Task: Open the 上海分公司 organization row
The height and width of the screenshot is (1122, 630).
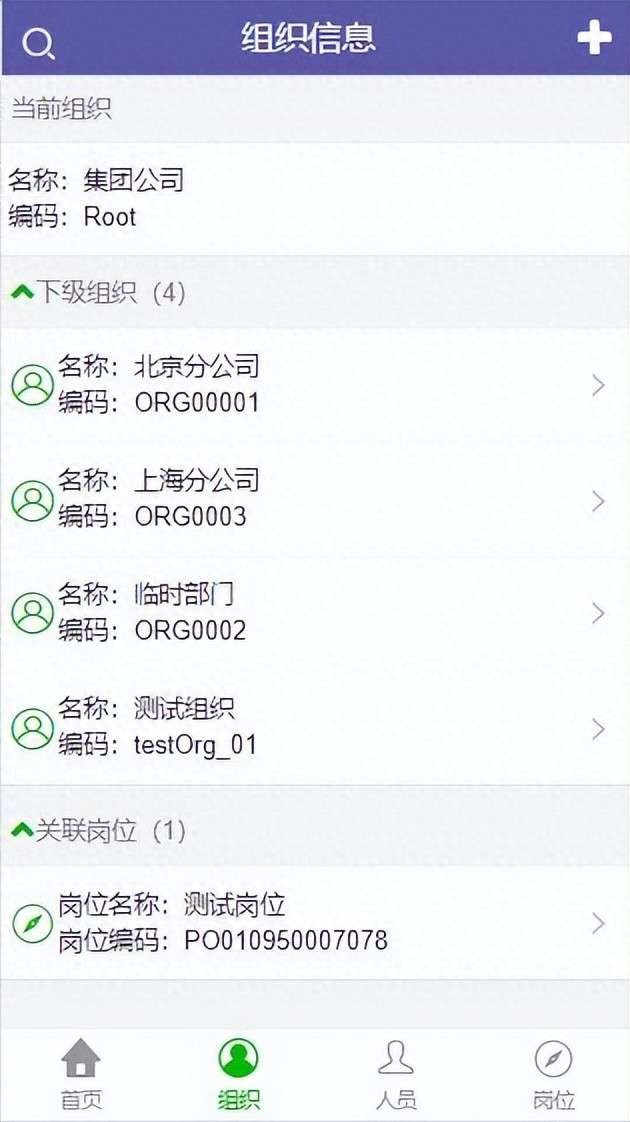Action: click(x=315, y=499)
